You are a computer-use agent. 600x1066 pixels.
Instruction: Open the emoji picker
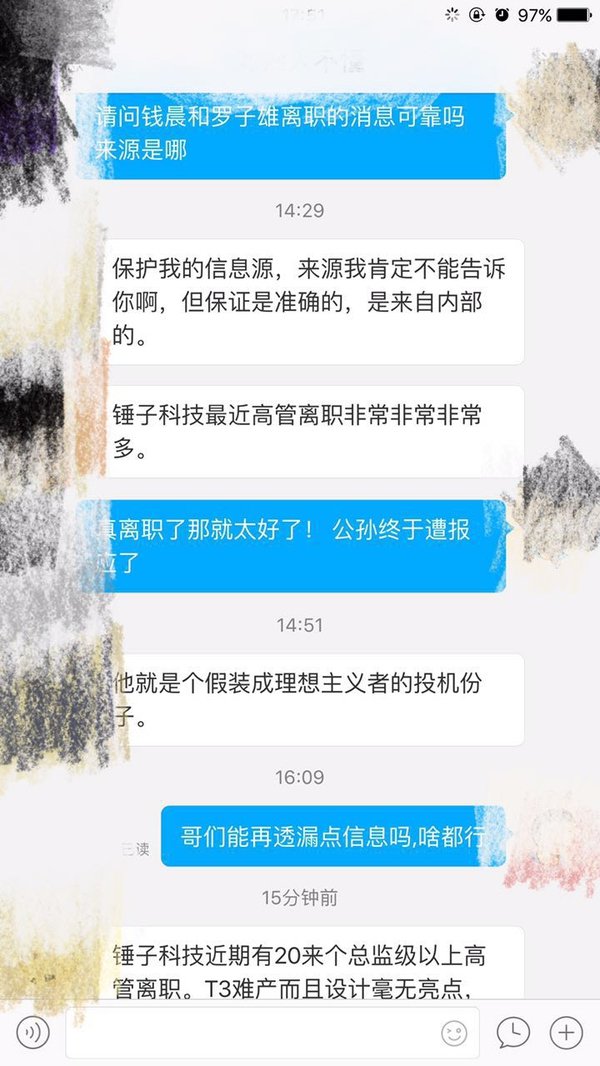(x=454, y=1032)
